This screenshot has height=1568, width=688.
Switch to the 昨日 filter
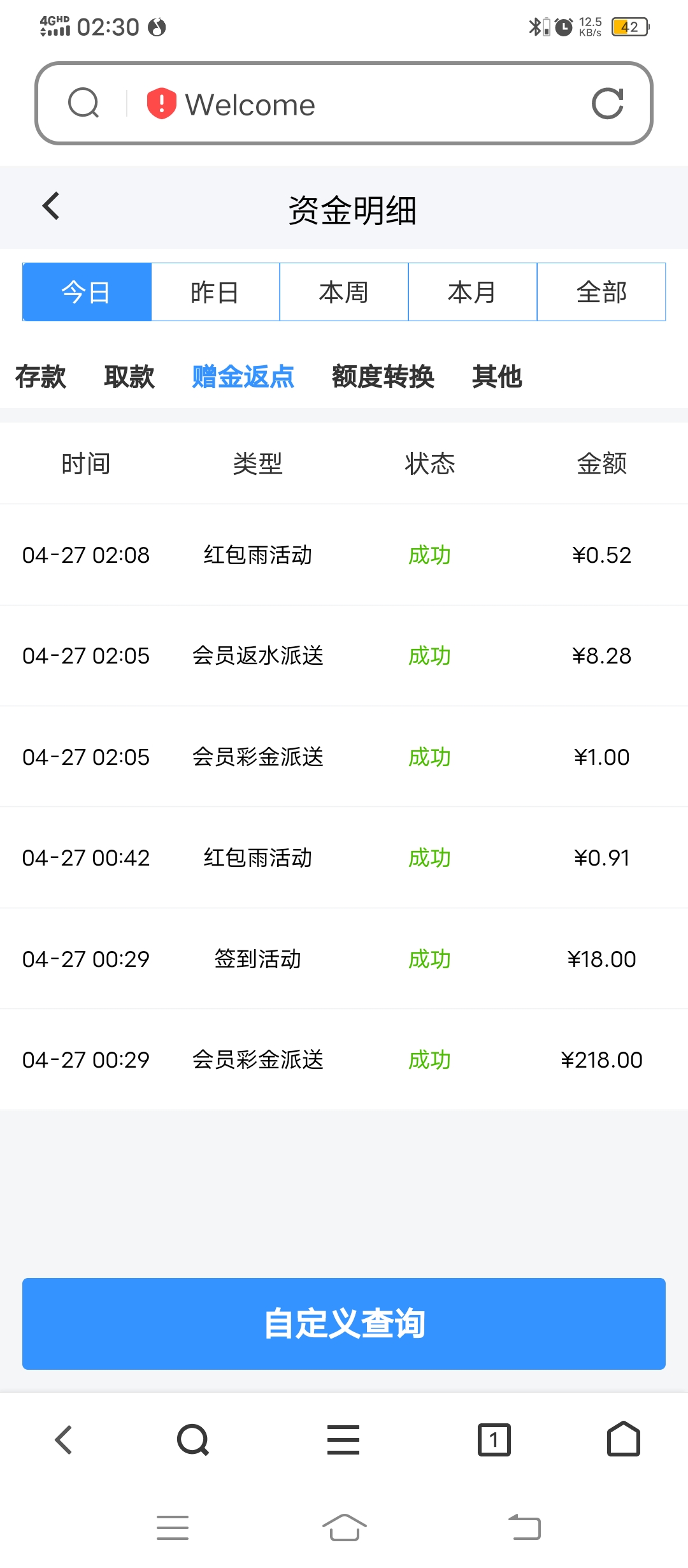pyautogui.click(x=215, y=292)
